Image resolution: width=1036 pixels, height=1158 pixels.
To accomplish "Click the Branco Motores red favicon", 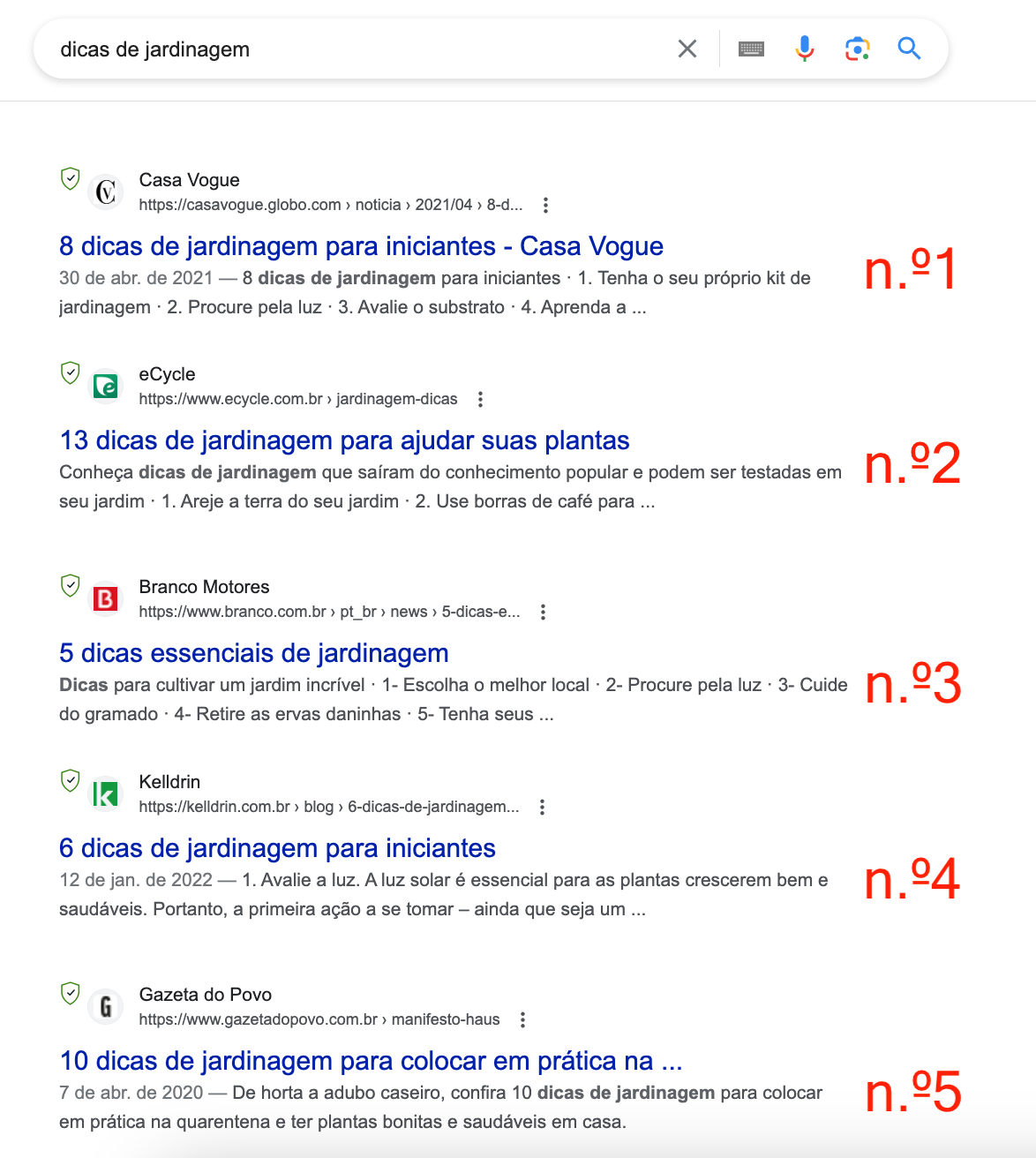I will coord(105,598).
